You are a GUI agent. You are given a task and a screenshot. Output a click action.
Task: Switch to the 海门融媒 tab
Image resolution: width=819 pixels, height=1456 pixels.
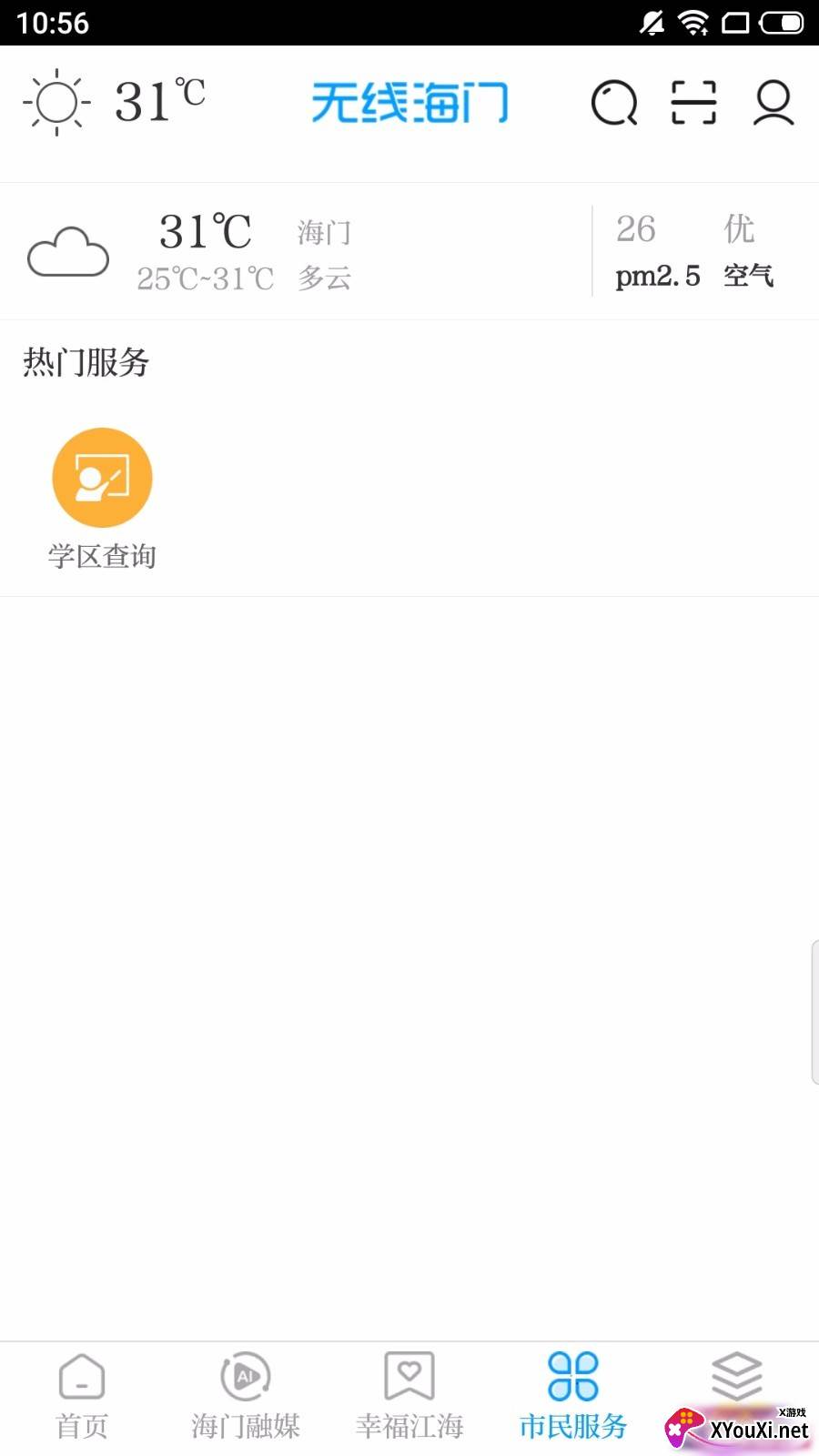tap(246, 1397)
